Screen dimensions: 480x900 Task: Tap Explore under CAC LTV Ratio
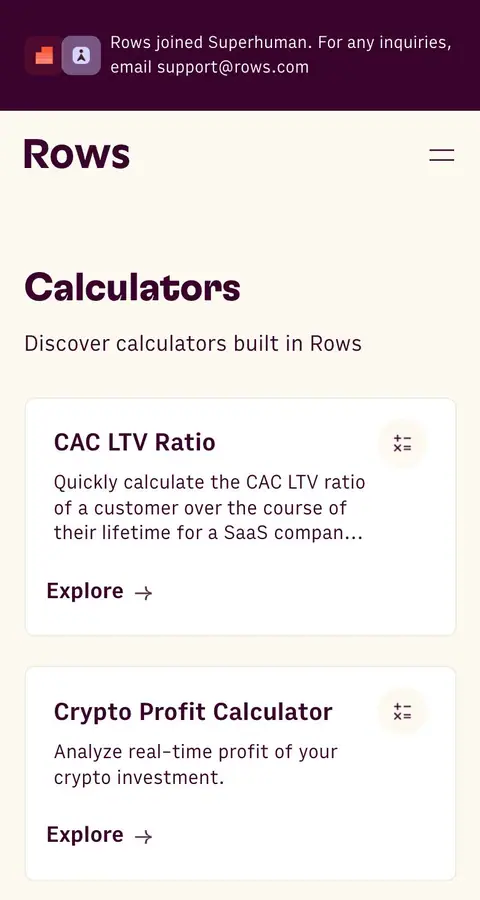pos(99,591)
